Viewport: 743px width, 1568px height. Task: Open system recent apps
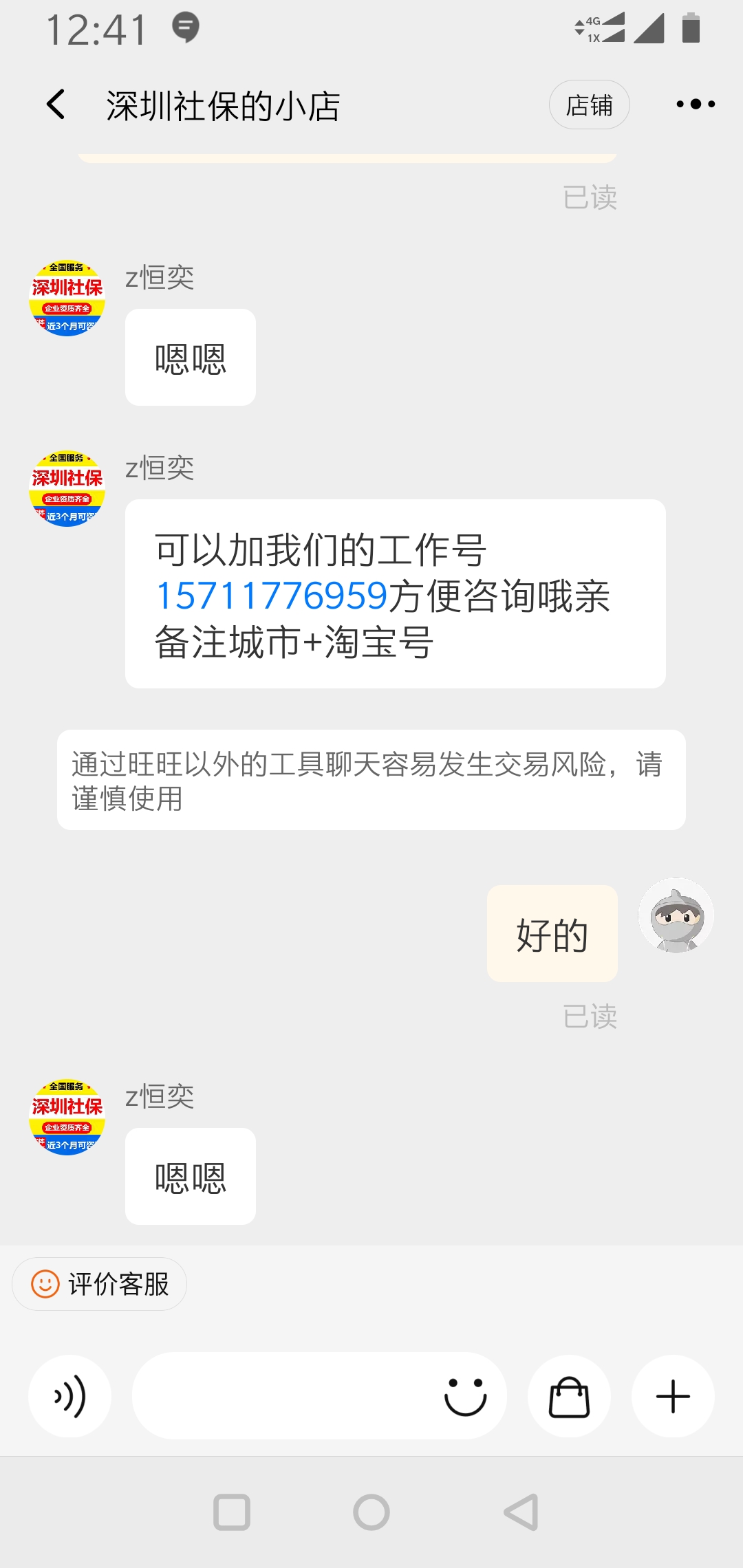(232, 1512)
